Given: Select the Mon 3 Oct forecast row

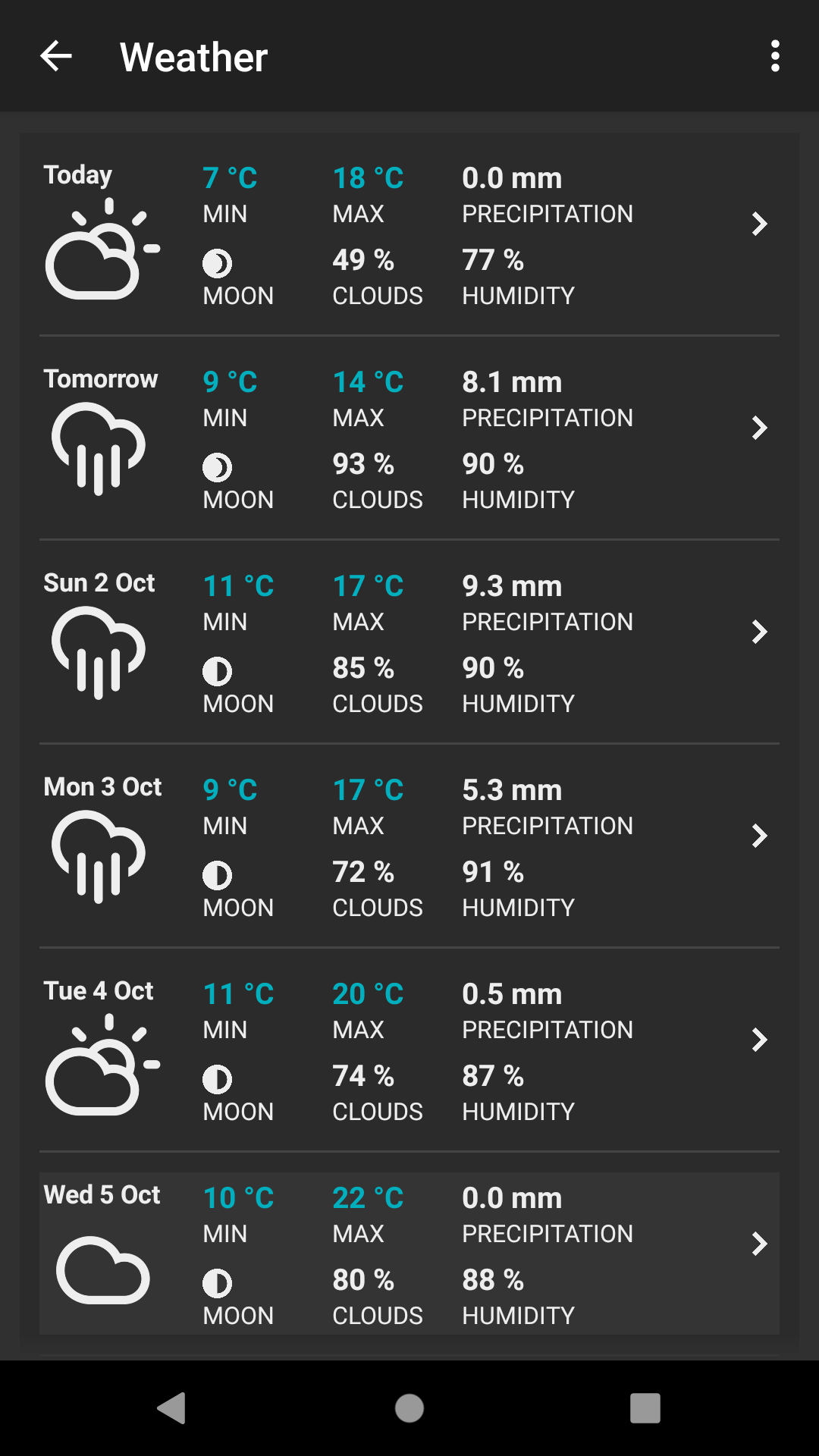Looking at the screenshot, I should 409,846.
